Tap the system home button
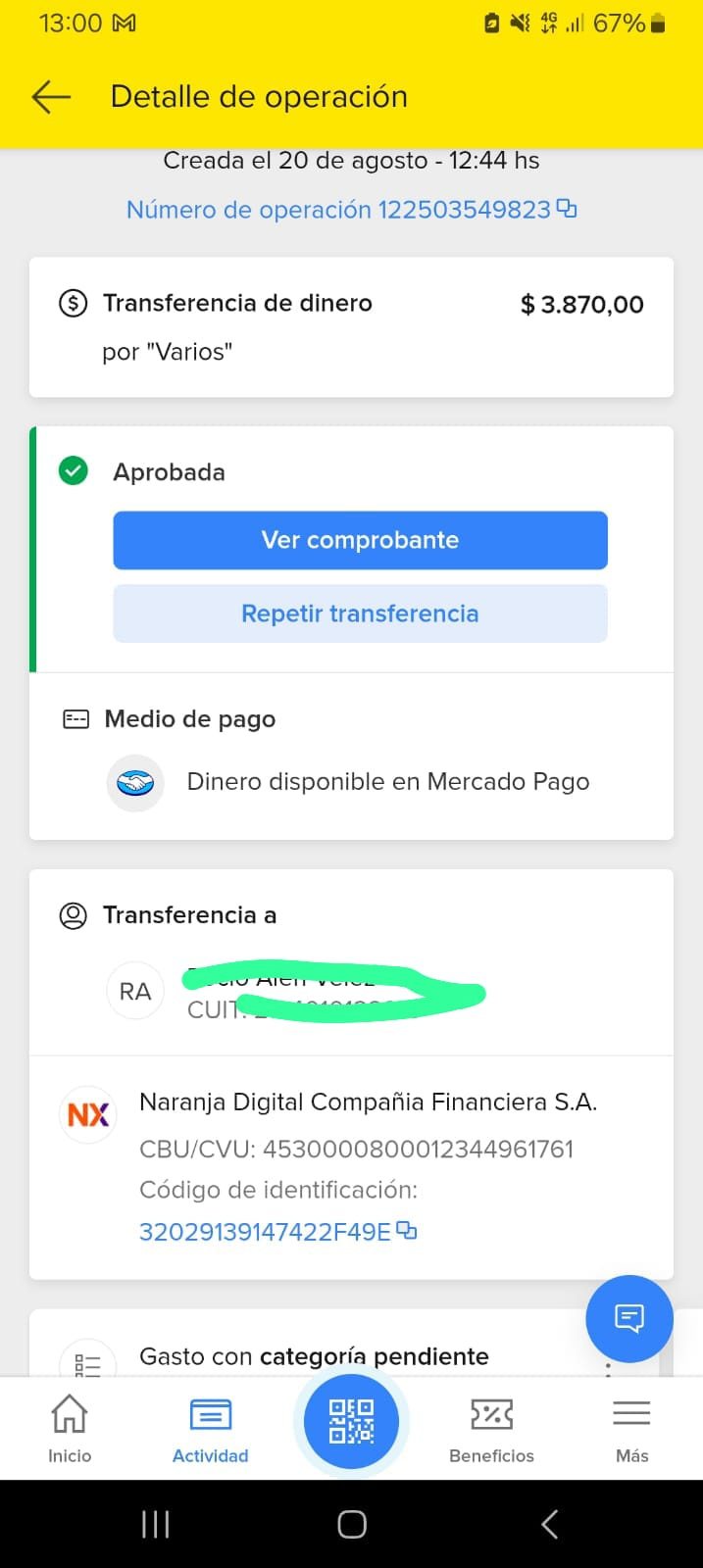The height and width of the screenshot is (1568, 703). pyautogui.click(x=352, y=1524)
